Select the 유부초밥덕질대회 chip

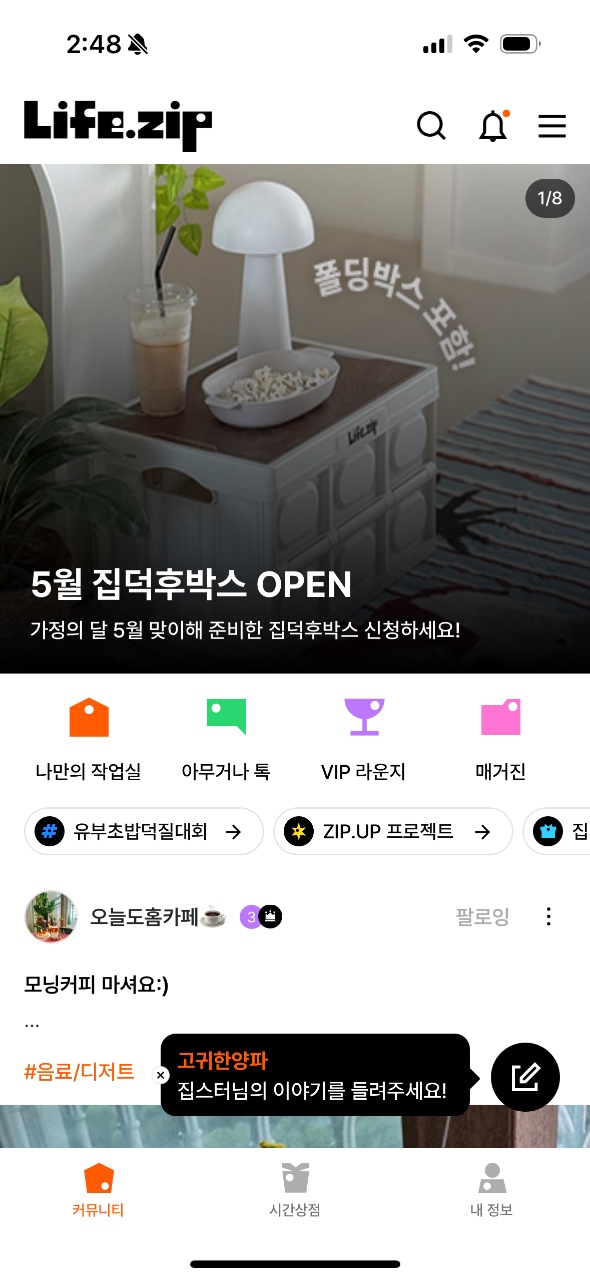click(143, 831)
